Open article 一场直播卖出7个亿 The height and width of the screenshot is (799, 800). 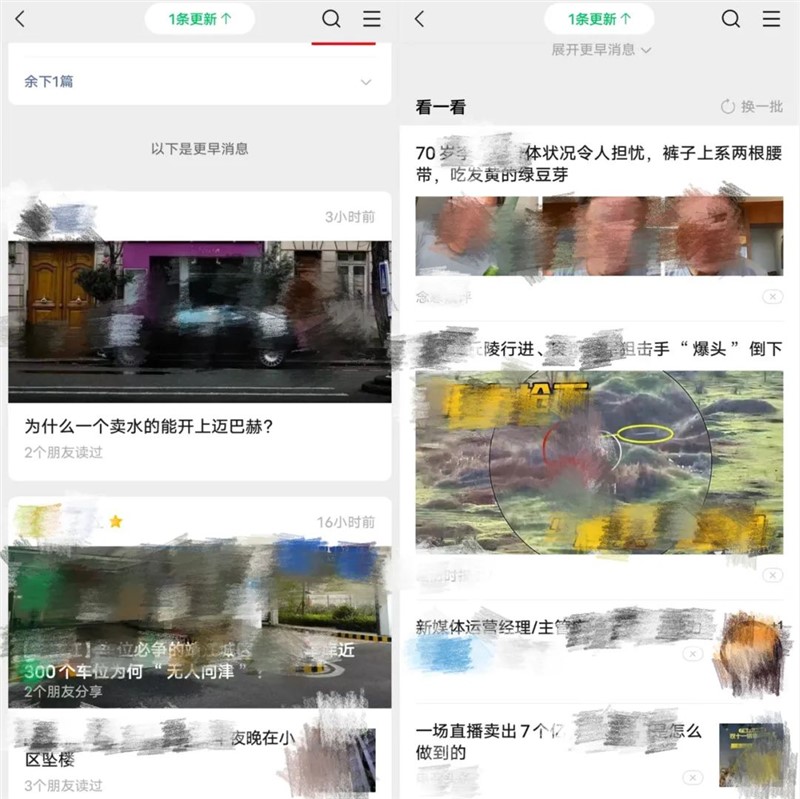coord(560,742)
